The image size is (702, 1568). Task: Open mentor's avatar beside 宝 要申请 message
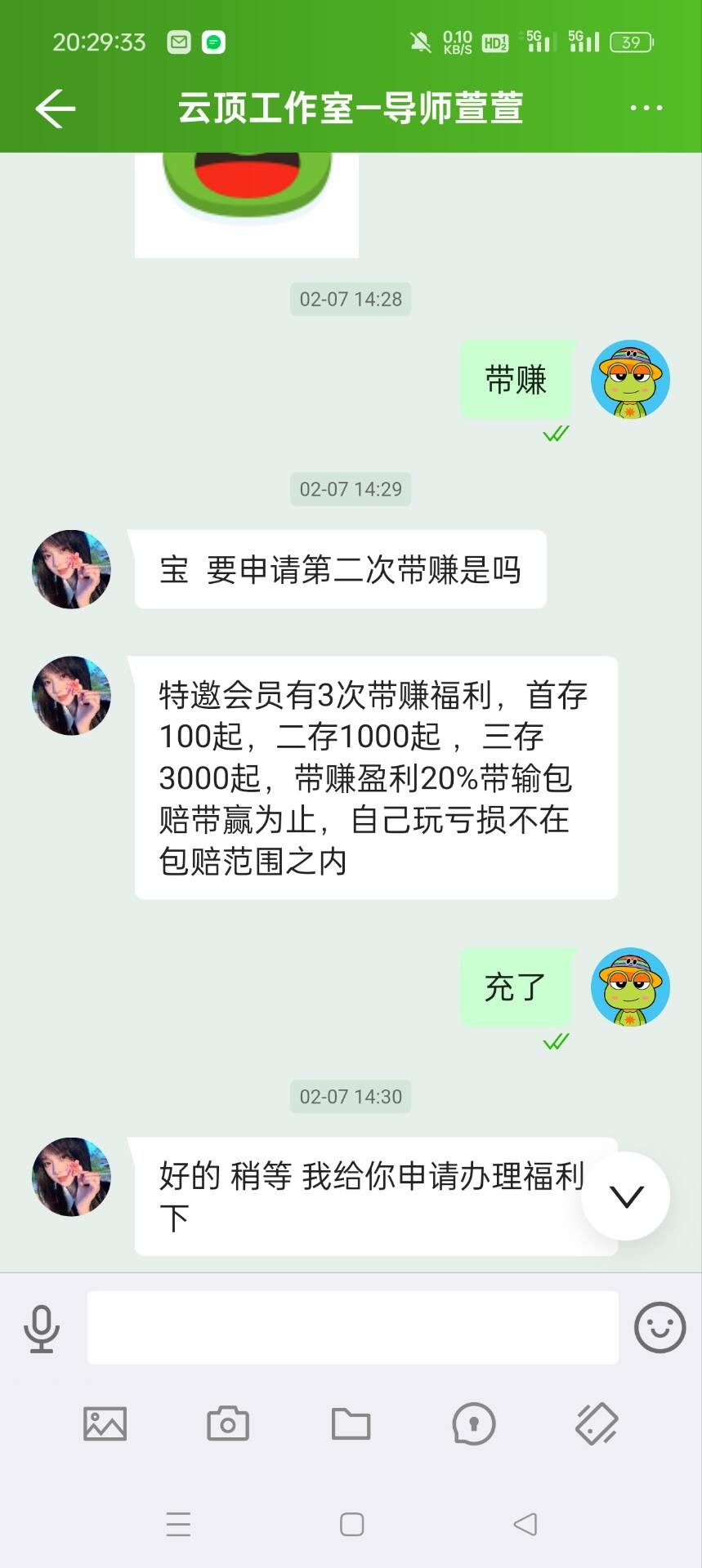click(71, 569)
